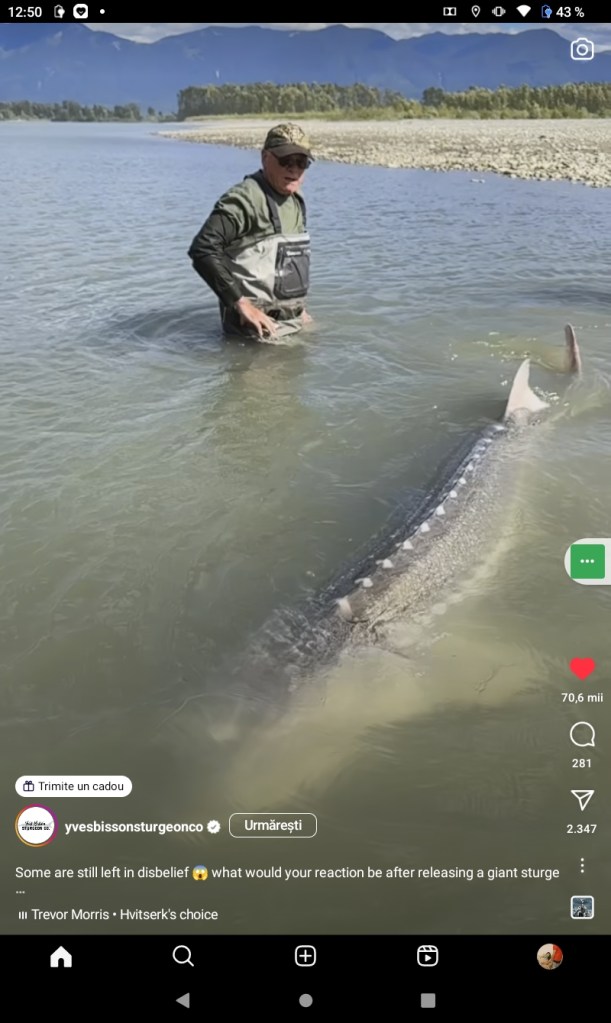Create a new post with plus
Viewport: 611px width, 1023px height.
click(305, 956)
